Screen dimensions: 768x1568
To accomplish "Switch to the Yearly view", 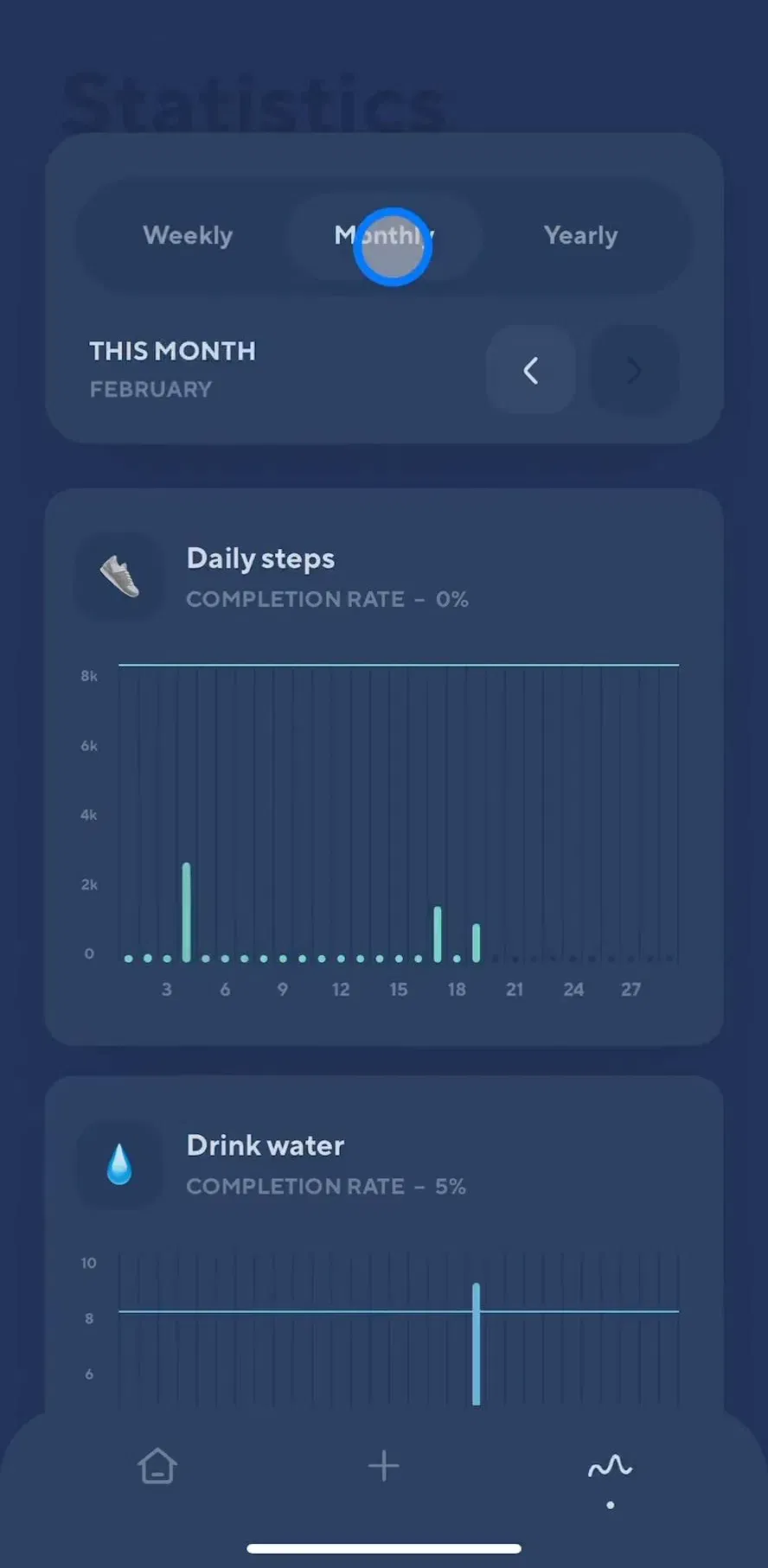I will [580, 235].
